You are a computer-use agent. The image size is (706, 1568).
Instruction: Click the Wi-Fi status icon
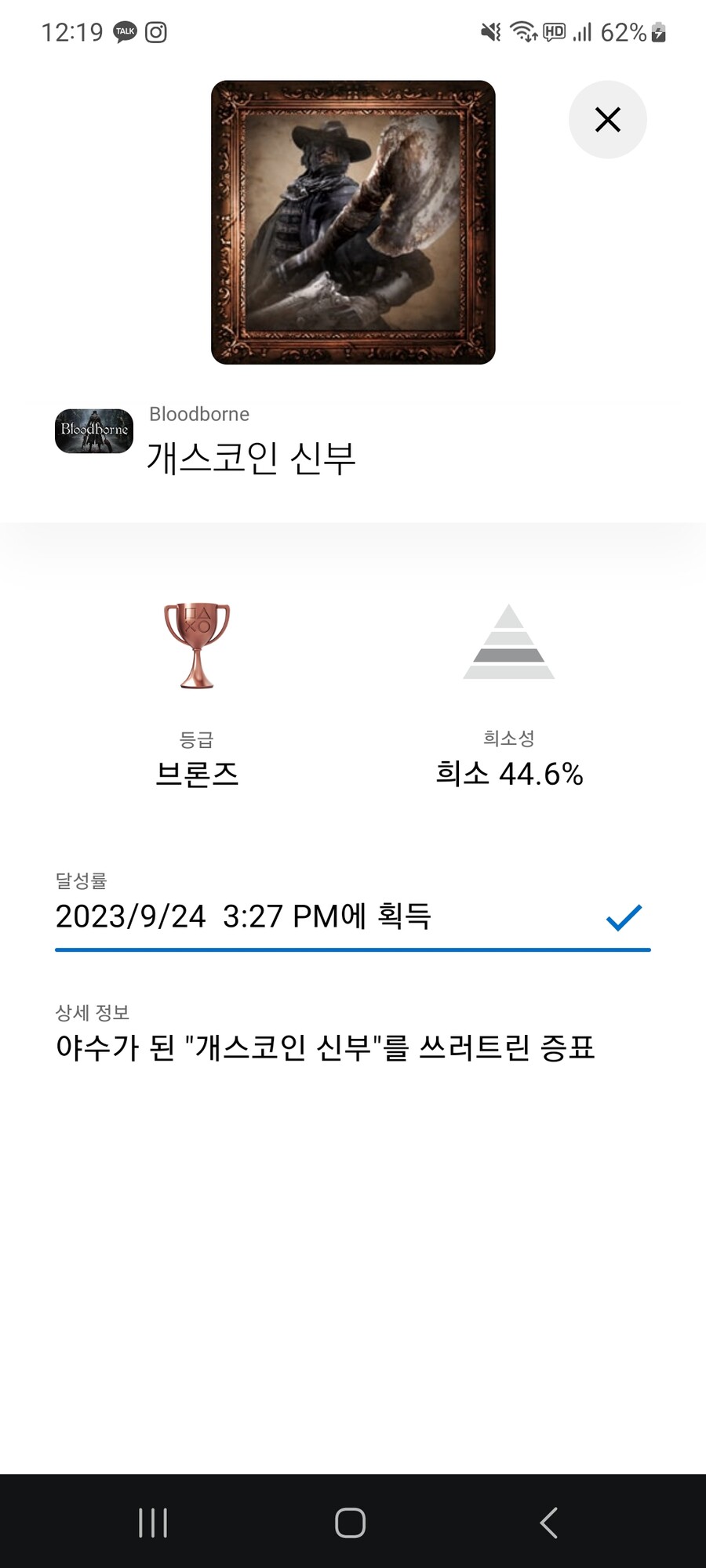pyautogui.click(x=522, y=32)
